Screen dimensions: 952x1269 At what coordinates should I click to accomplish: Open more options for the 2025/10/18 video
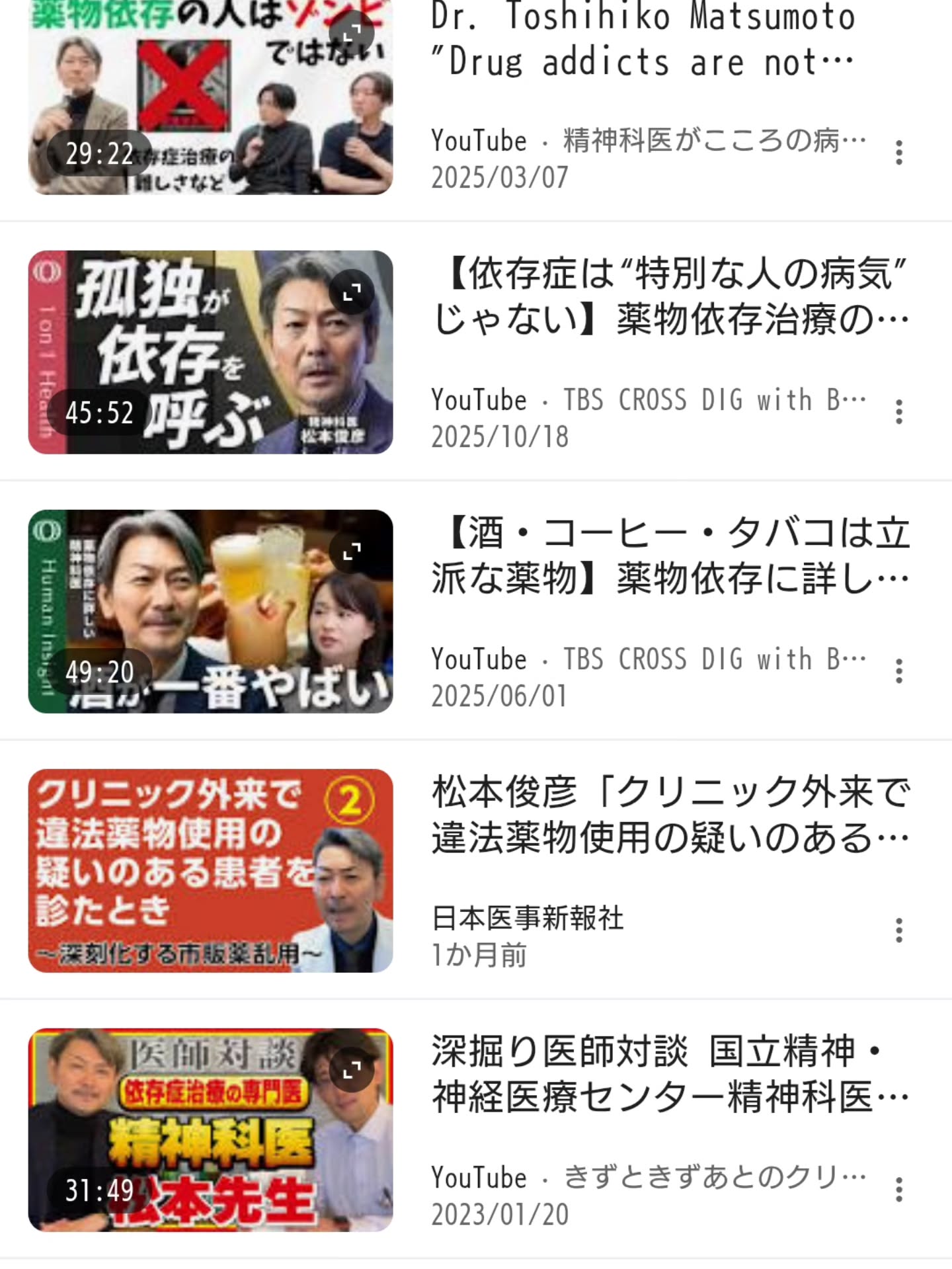pos(898,412)
